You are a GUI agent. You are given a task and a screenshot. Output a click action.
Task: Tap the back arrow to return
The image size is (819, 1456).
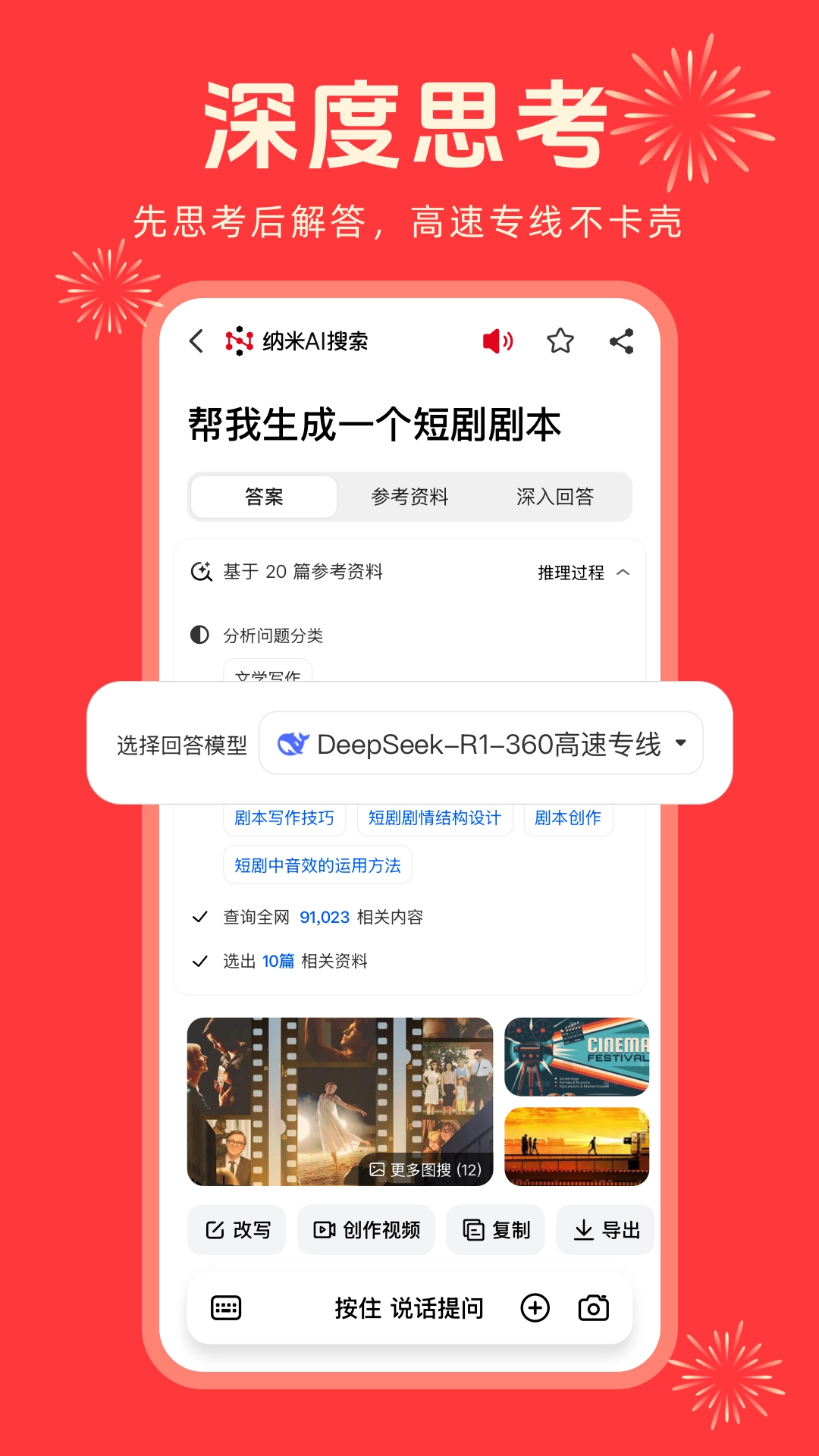196,342
